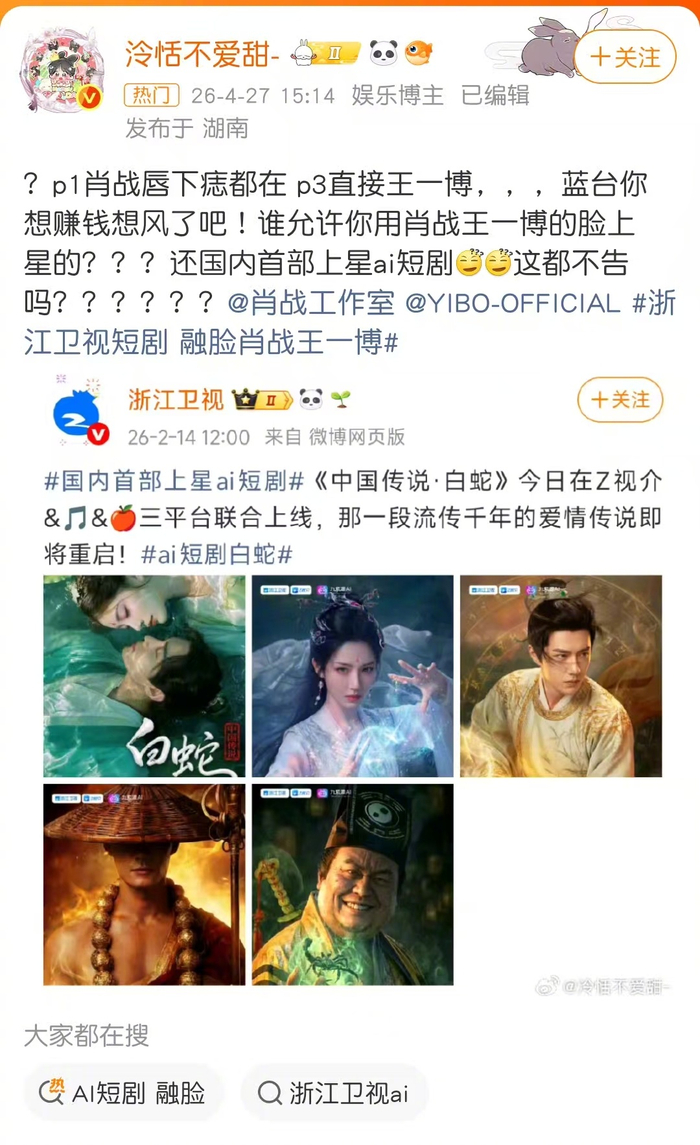This screenshot has height=1145, width=700.
Task: View the image of the man in golden robe
Action: click(560, 676)
